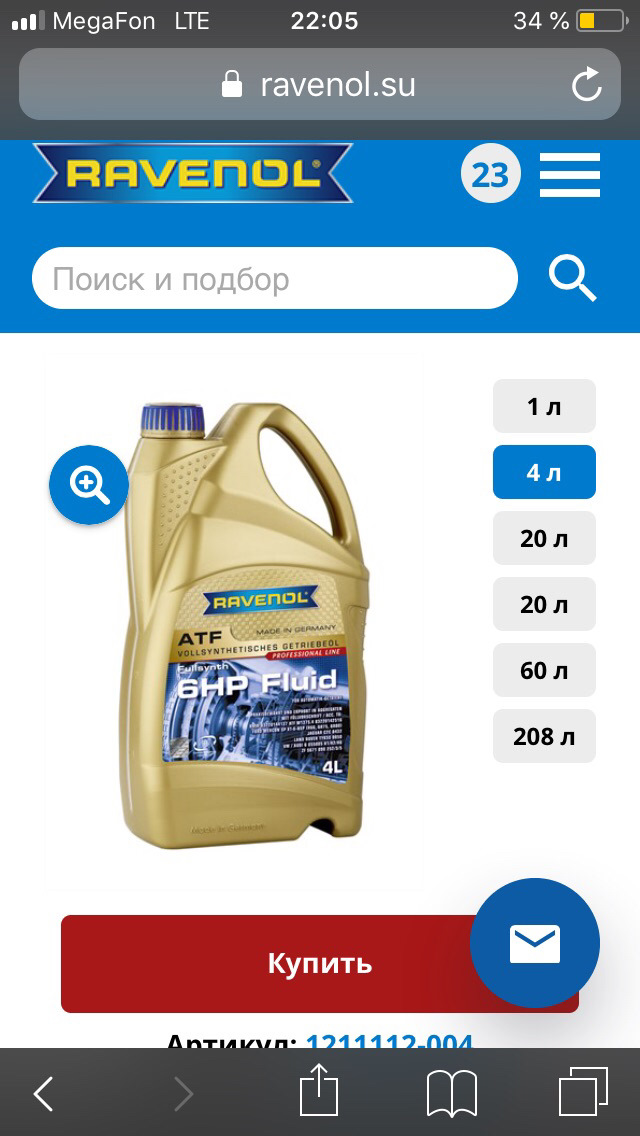Zoom the product image
This screenshot has height=1136, width=640.
tap(89, 485)
